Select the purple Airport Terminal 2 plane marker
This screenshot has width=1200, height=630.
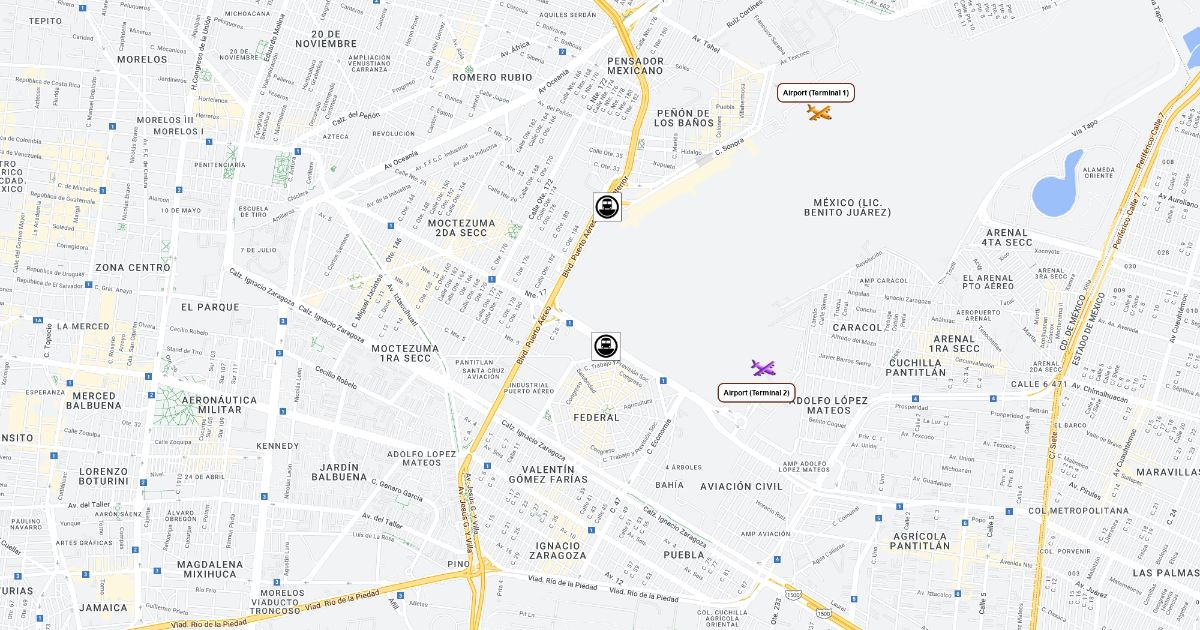pyautogui.click(x=763, y=369)
